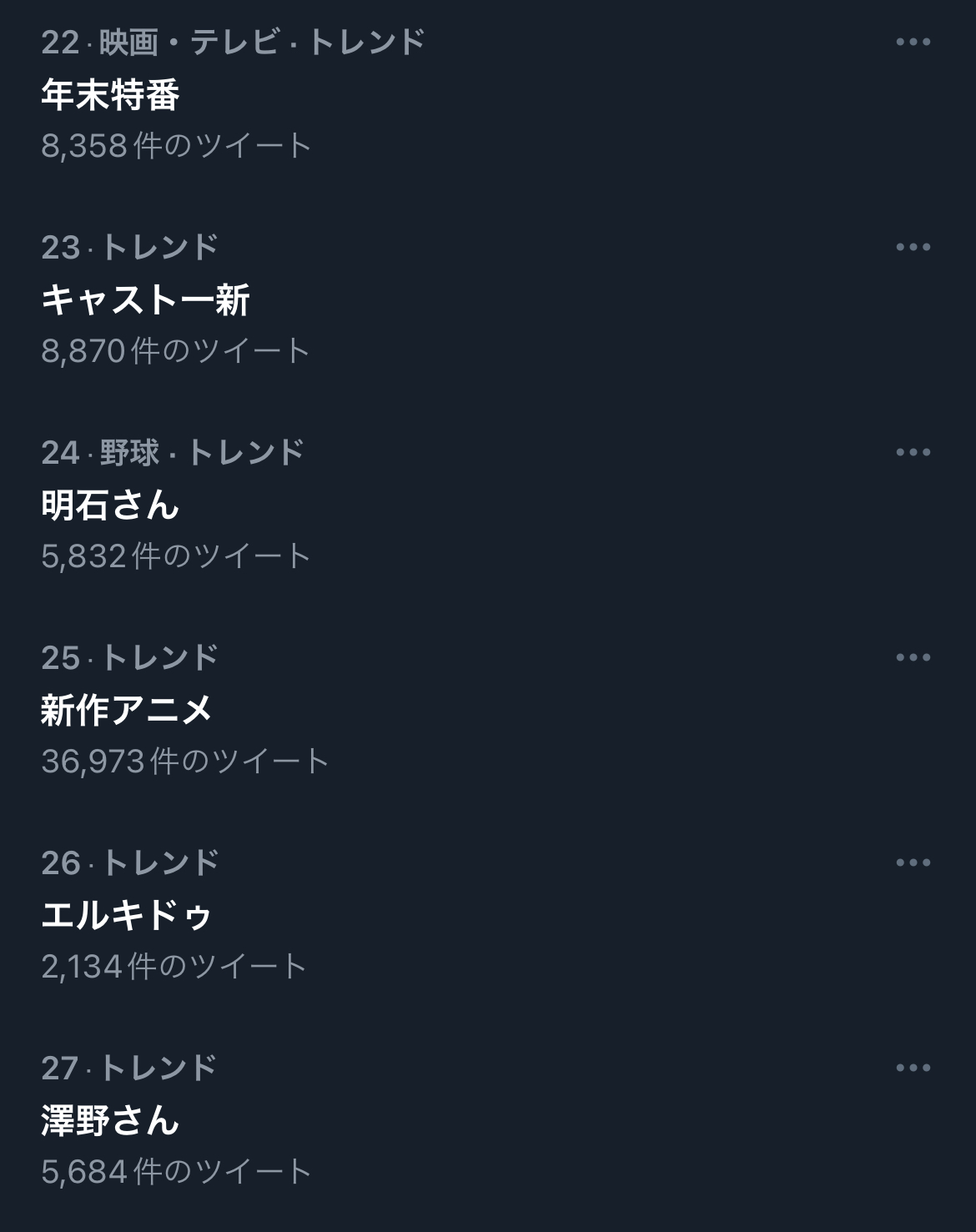Open more options for 新作アニメ
The width and height of the screenshot is (976, 1232).
tap(913, 657)
